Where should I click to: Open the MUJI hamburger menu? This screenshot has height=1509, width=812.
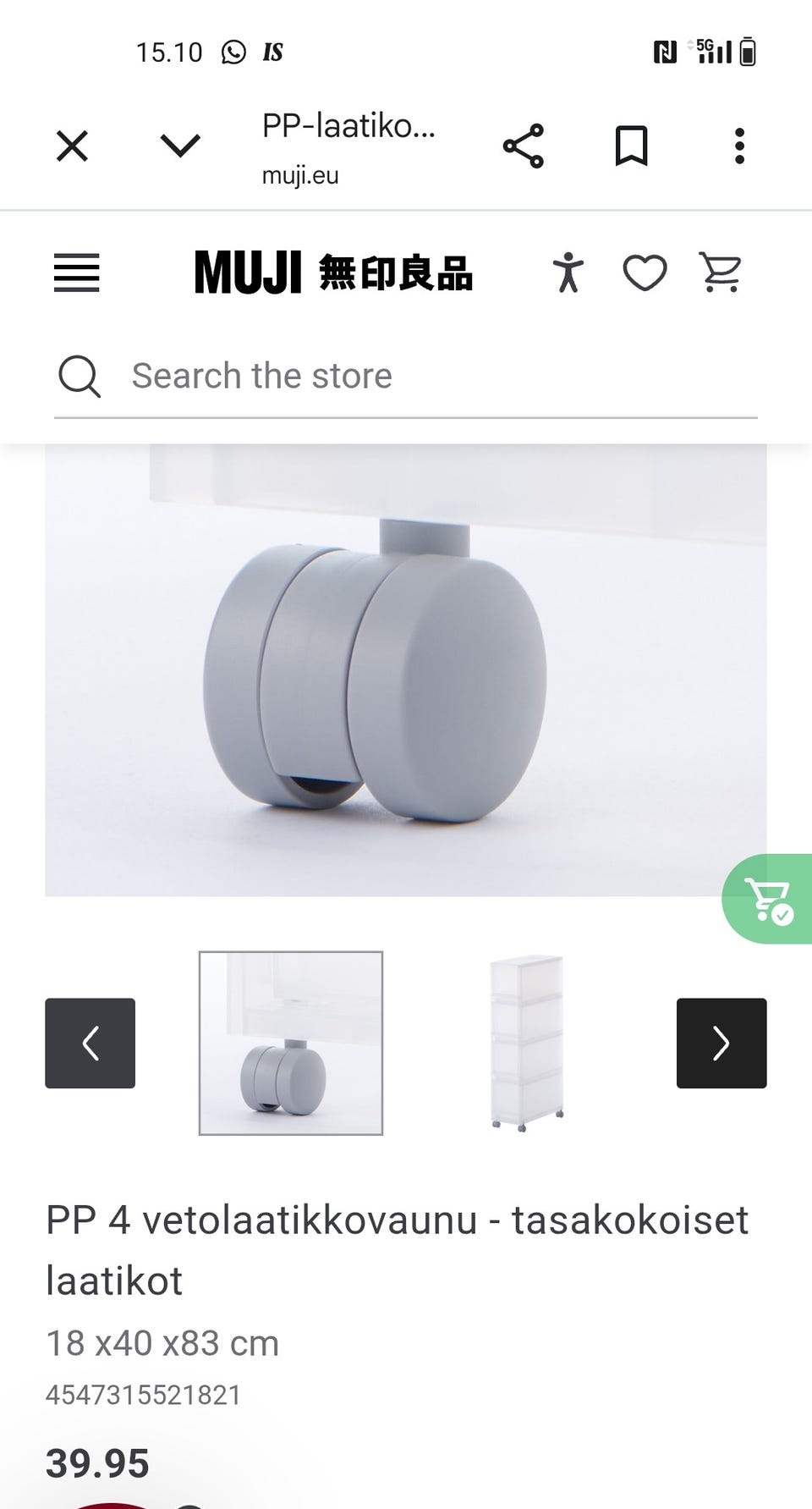(77, 273)
